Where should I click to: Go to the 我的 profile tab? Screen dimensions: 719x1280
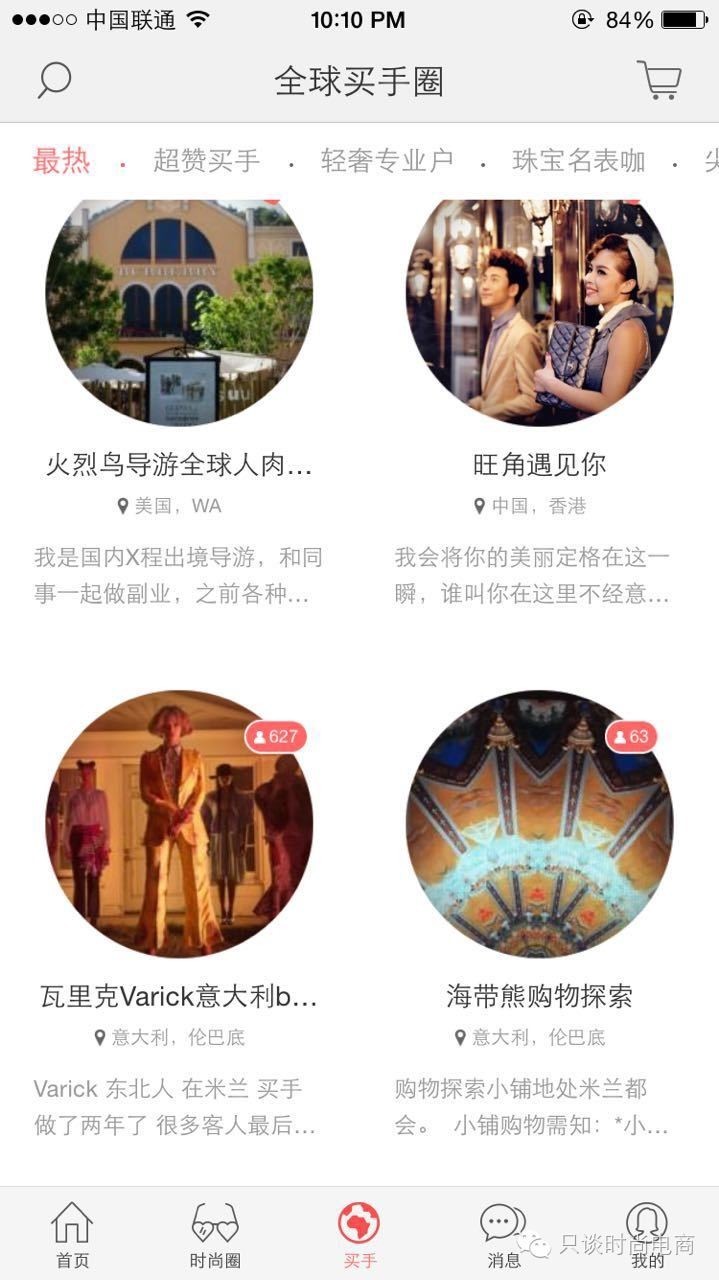click(x=647, y=1235)
